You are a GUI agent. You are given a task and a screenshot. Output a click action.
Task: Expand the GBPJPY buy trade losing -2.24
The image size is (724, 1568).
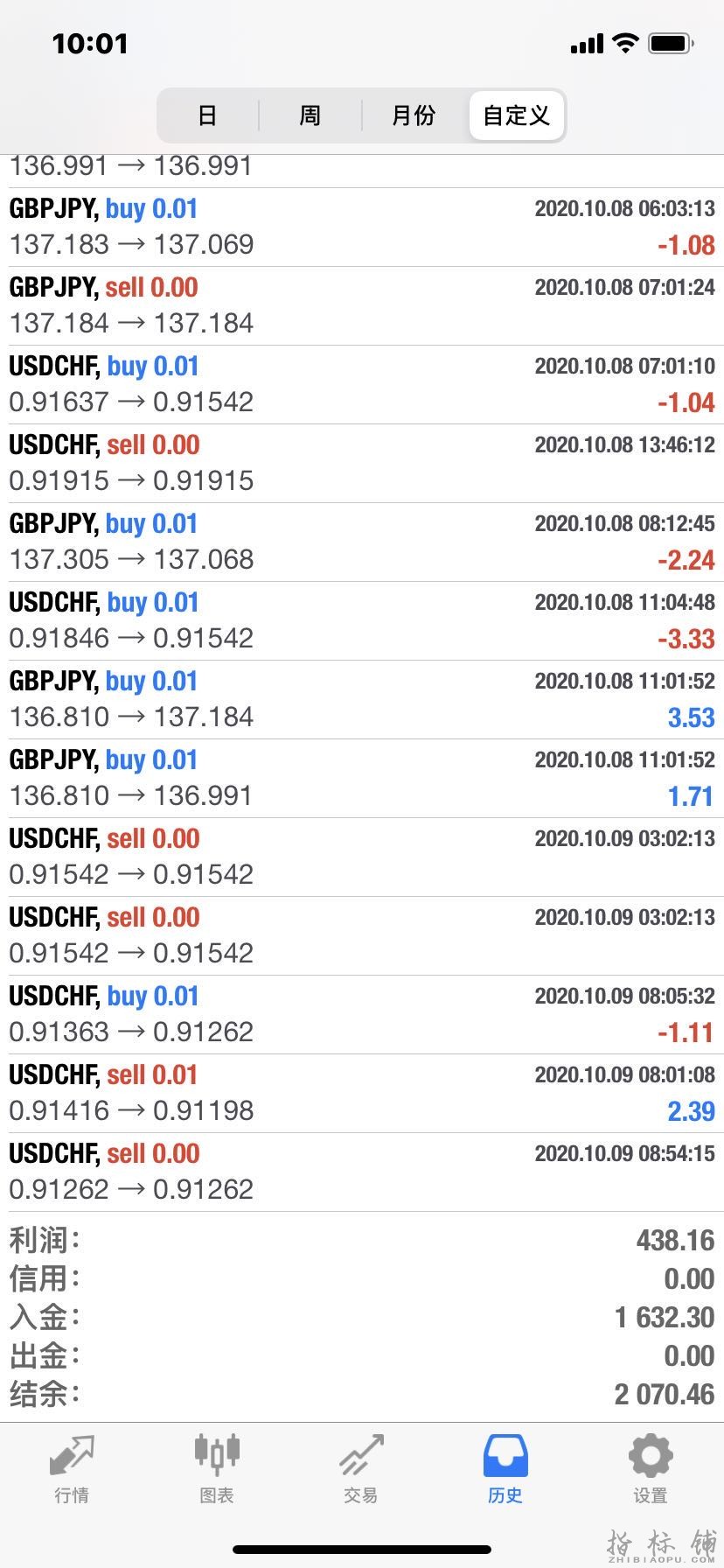coord(362,542)
